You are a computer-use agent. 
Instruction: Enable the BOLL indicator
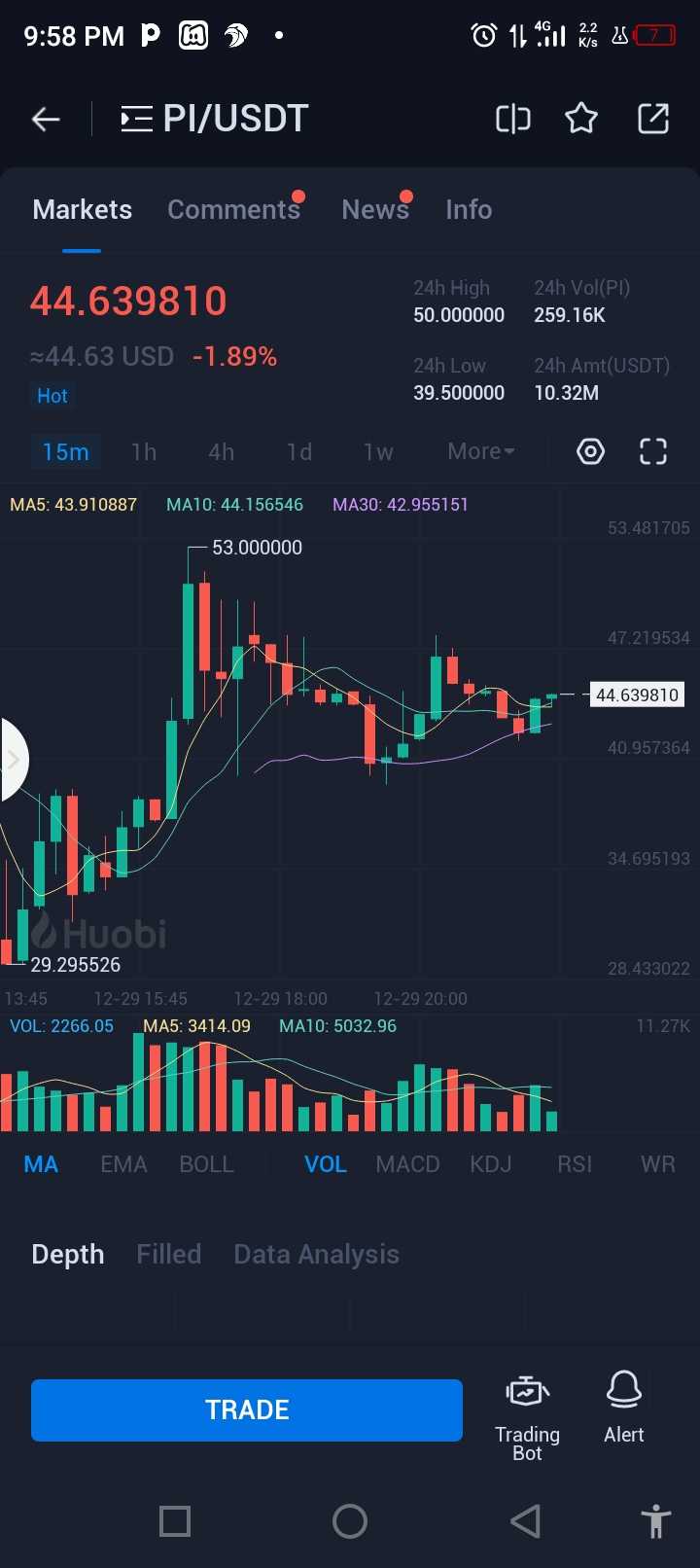pos(207,1164)
